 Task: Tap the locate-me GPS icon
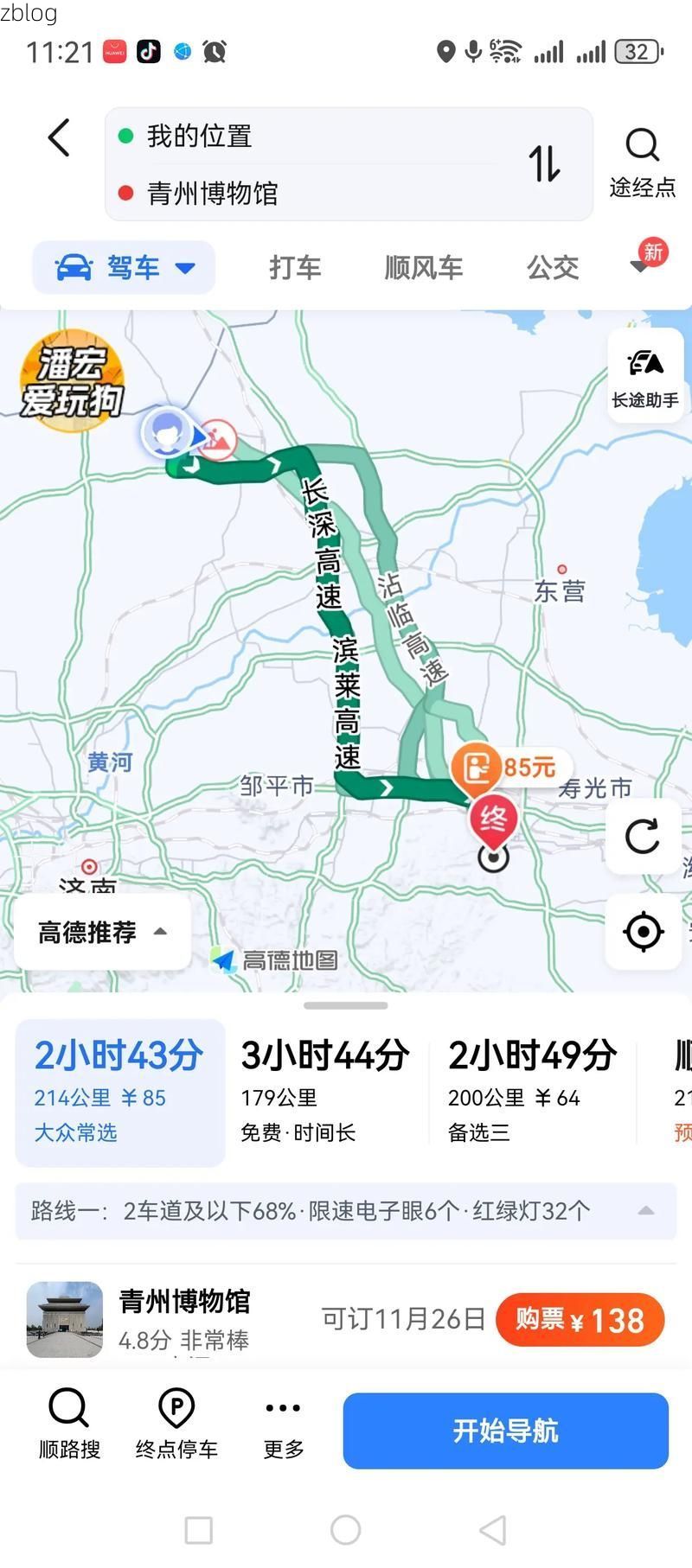[642, 932]
